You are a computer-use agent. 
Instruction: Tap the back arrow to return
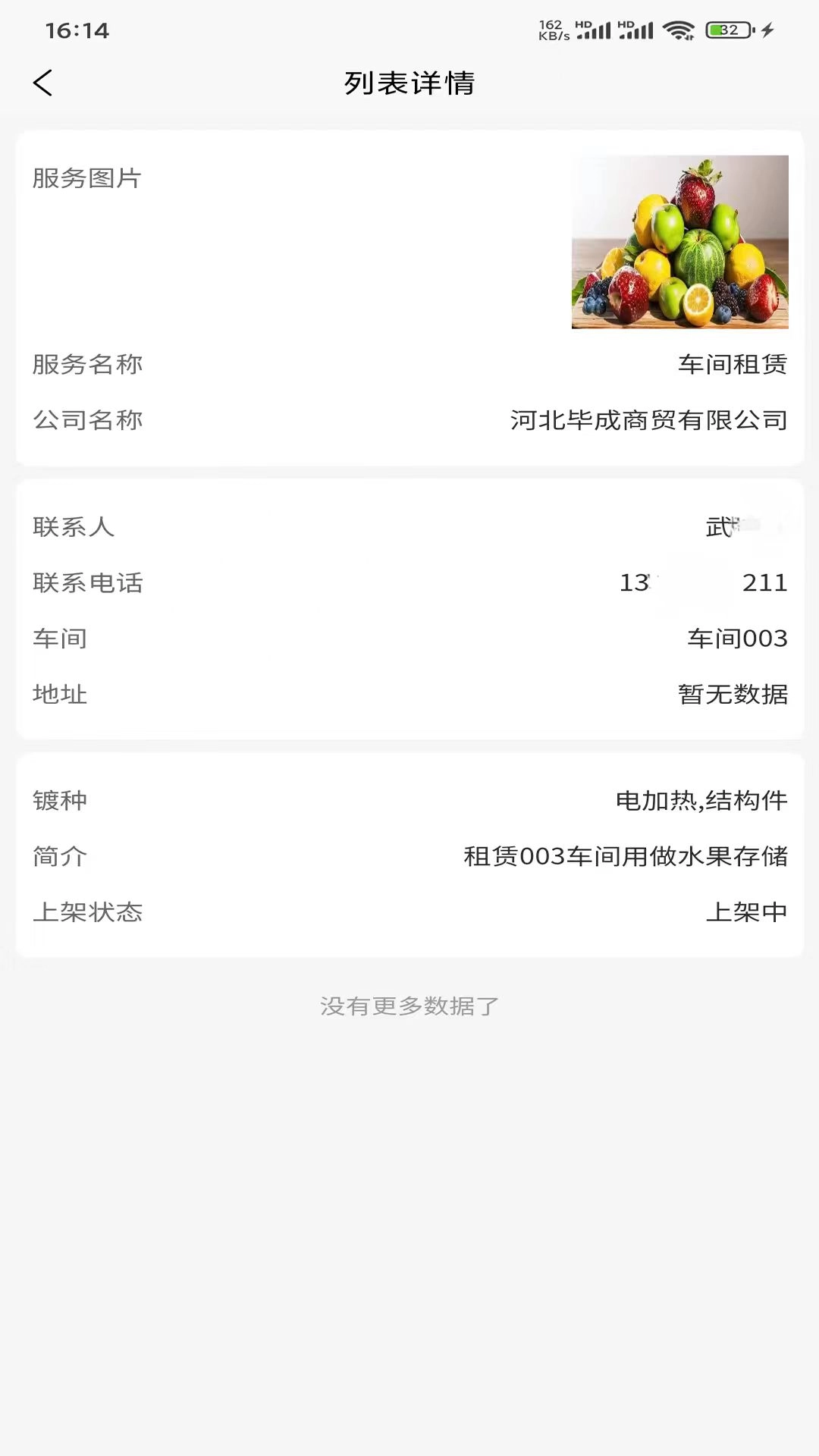[x=43, y=83]
